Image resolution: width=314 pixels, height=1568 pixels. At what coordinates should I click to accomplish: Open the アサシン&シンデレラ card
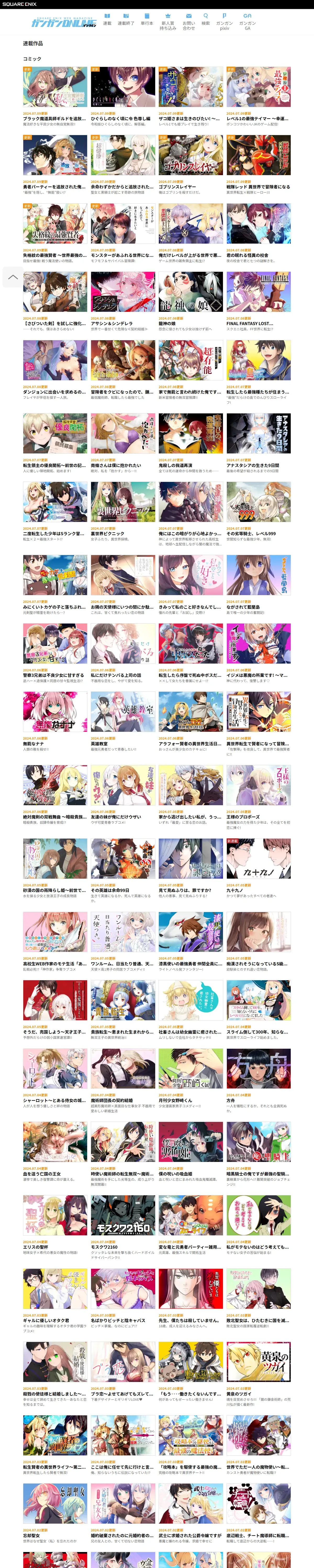pos(122,292)
